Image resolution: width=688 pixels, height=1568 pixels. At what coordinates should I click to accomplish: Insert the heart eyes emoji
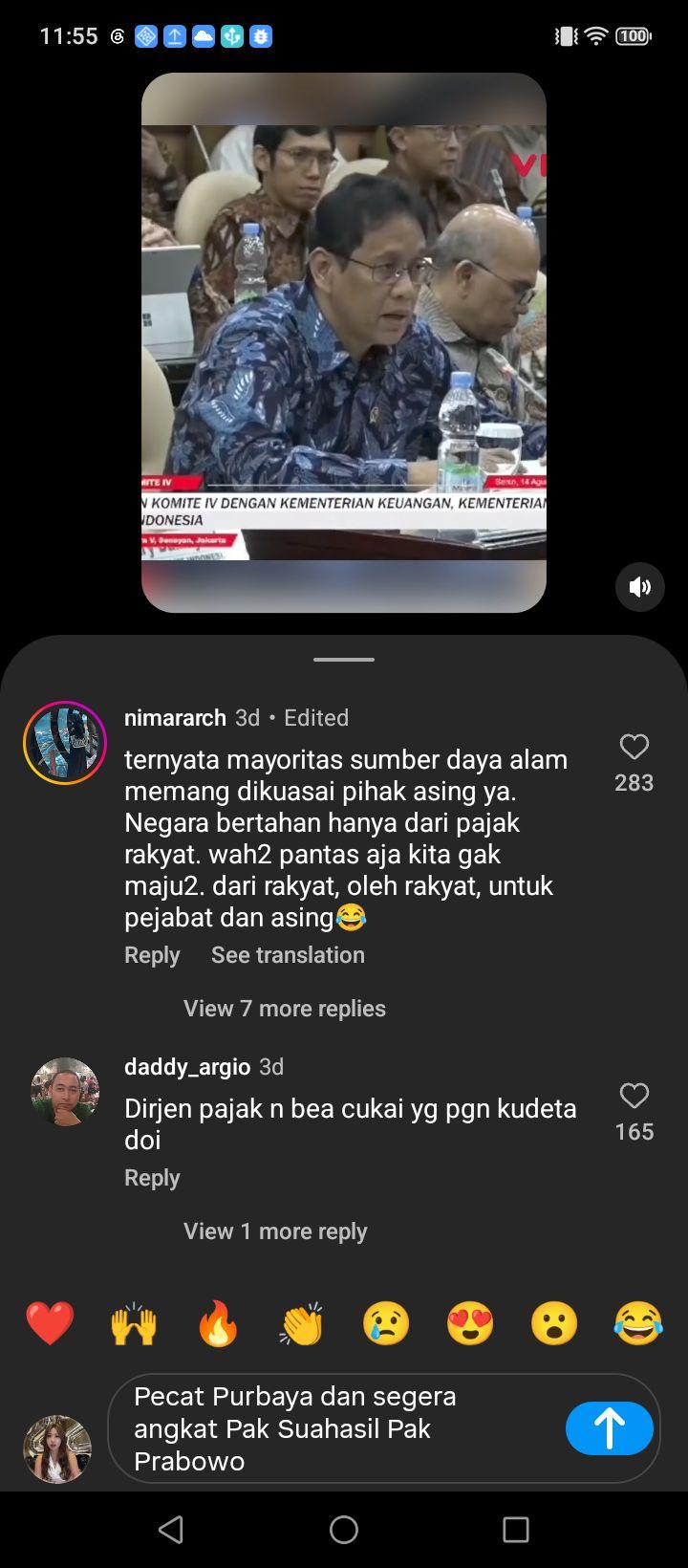click(x=470, y=1324)
